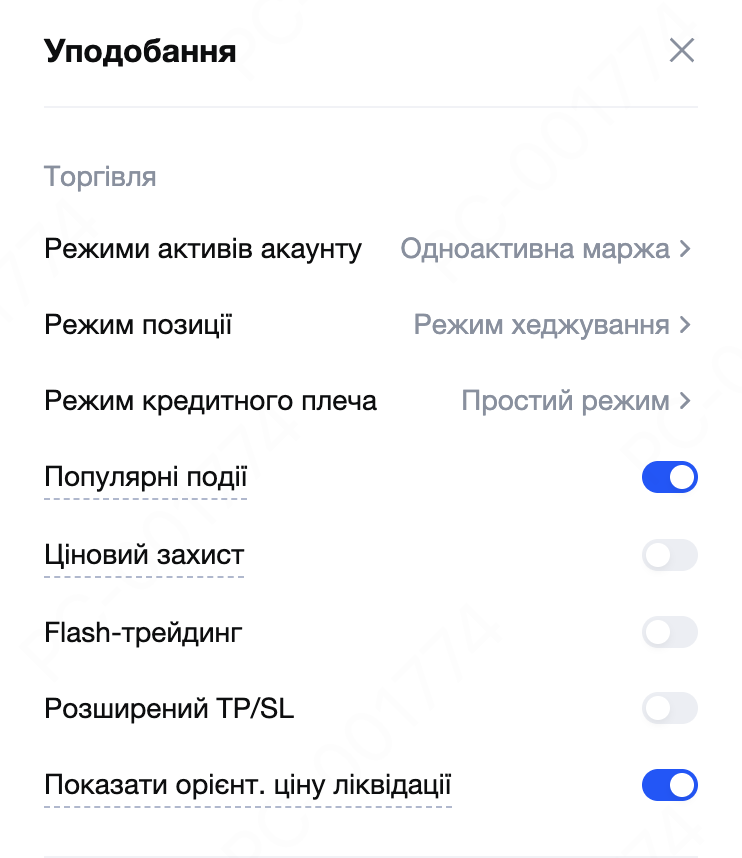Turn off Популярні події switch

pos(669,478)
